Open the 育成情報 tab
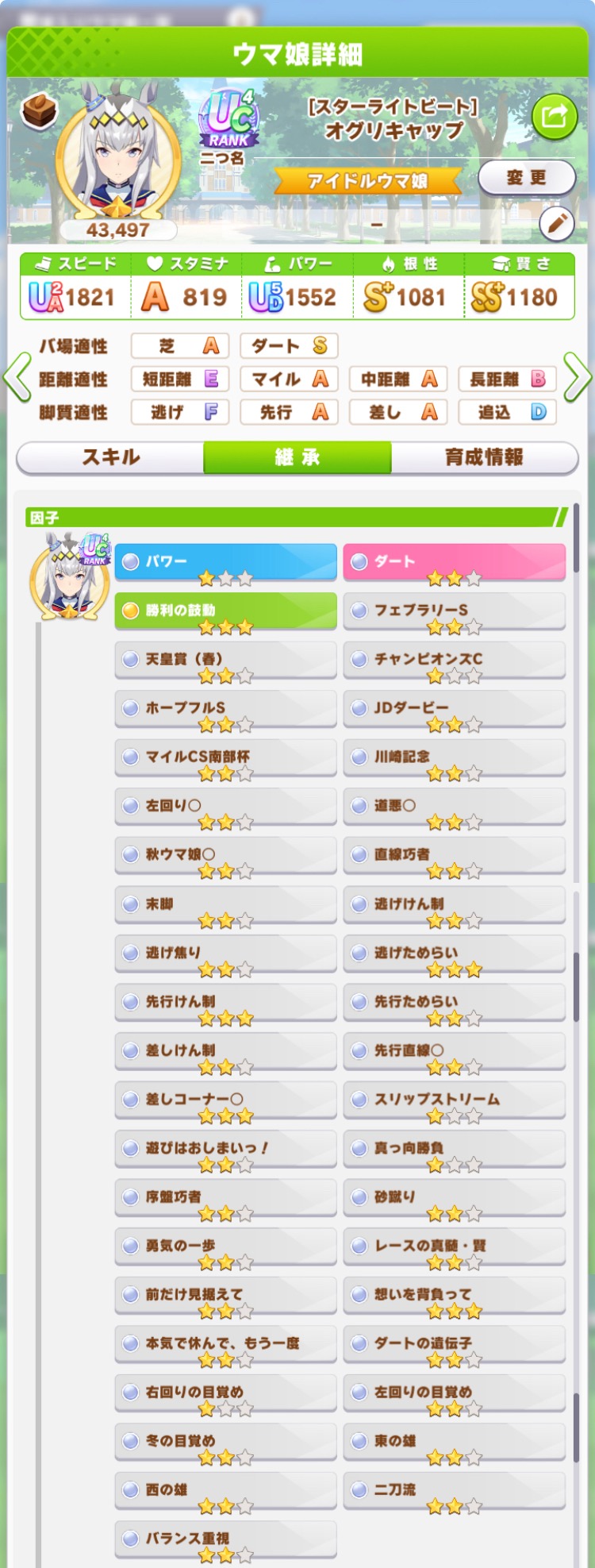This screenshot has width=595, height=1568. pyautogui.click(x=484, y=457)
